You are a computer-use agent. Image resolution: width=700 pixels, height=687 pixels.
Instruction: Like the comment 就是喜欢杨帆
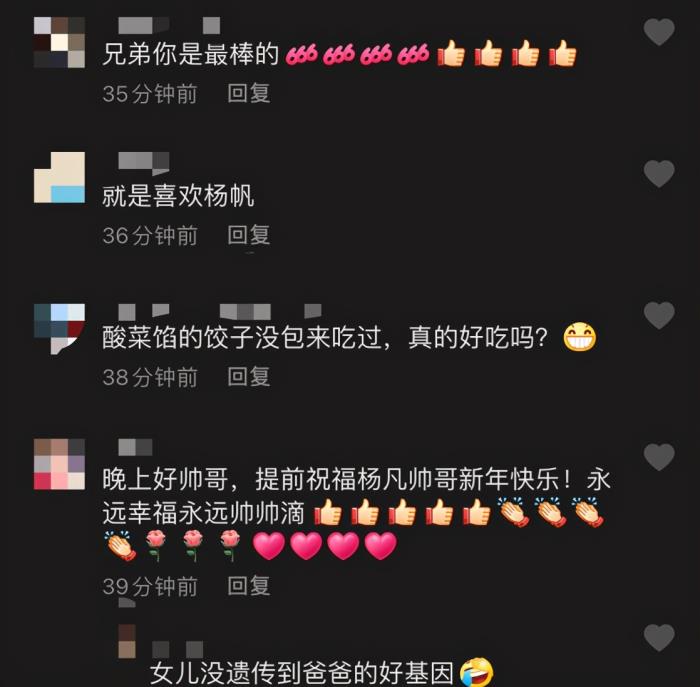[658, 174]
